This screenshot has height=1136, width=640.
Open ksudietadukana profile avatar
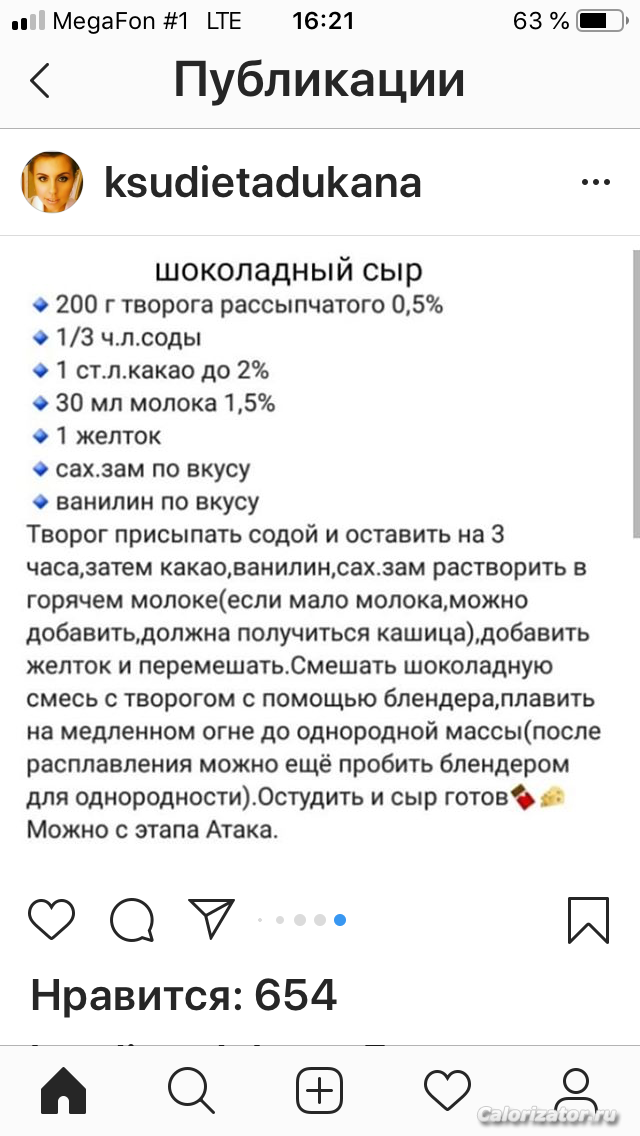point(52,183)
